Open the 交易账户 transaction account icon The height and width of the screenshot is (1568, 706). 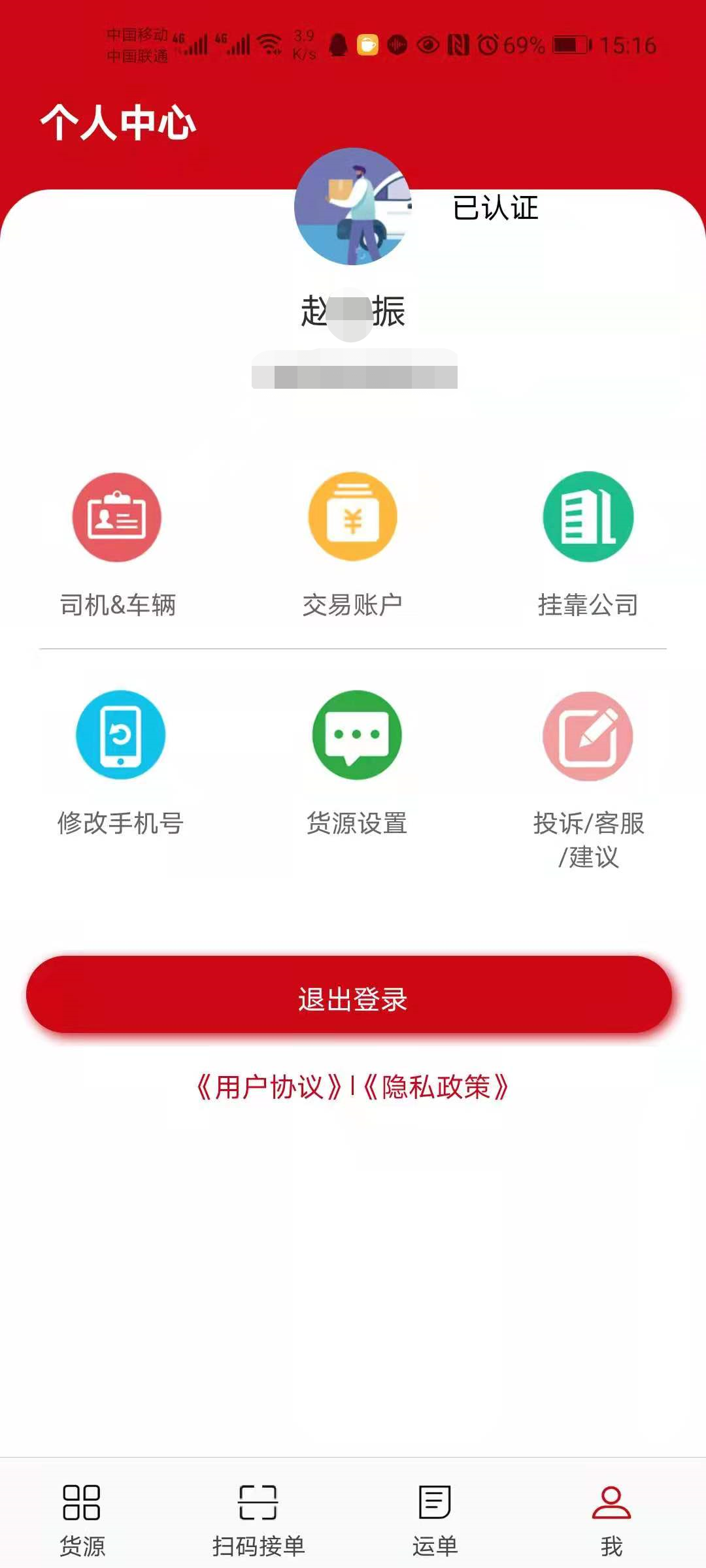353,516
